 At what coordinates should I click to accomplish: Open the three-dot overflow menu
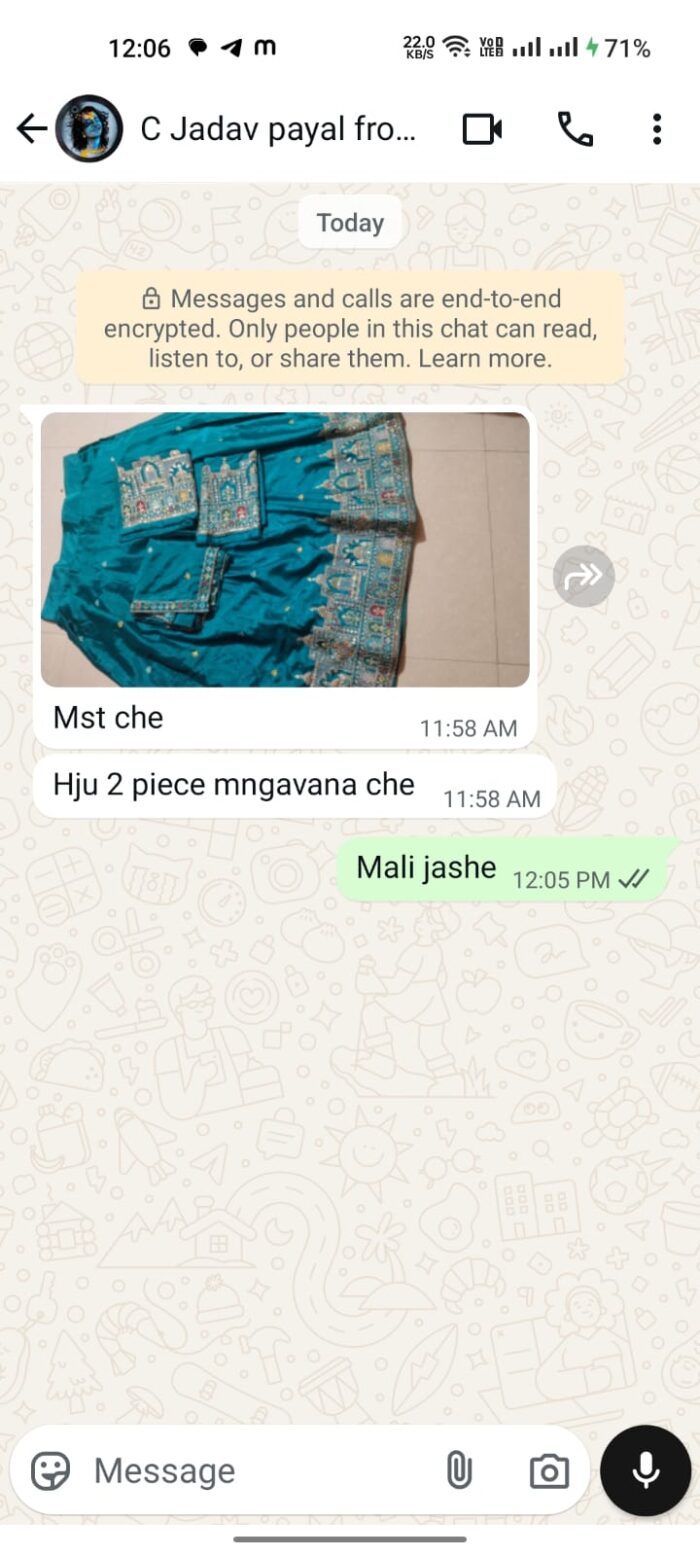[x=656, y=129]
